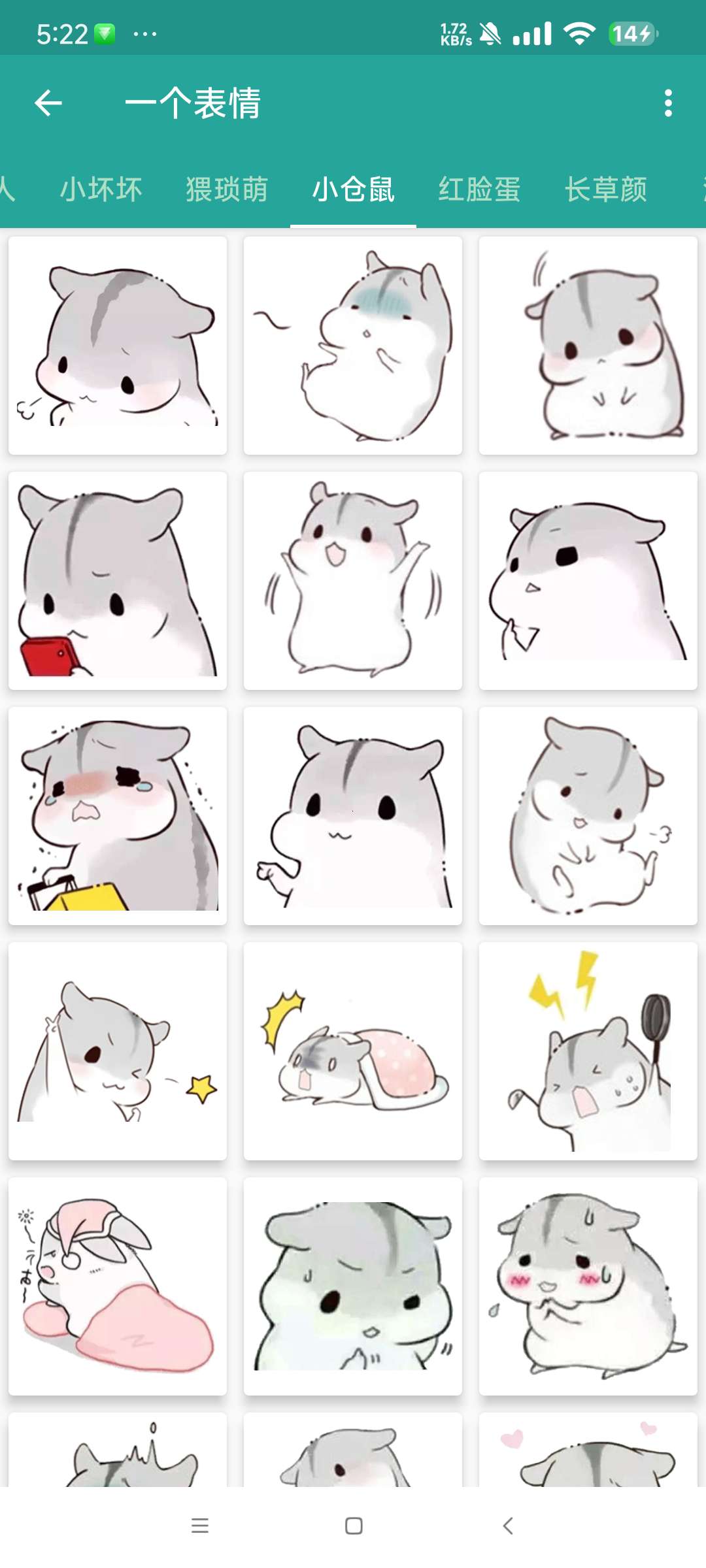
Task: Open the hamster holding a red phone sticker
Action: click(x=118, y=581)
